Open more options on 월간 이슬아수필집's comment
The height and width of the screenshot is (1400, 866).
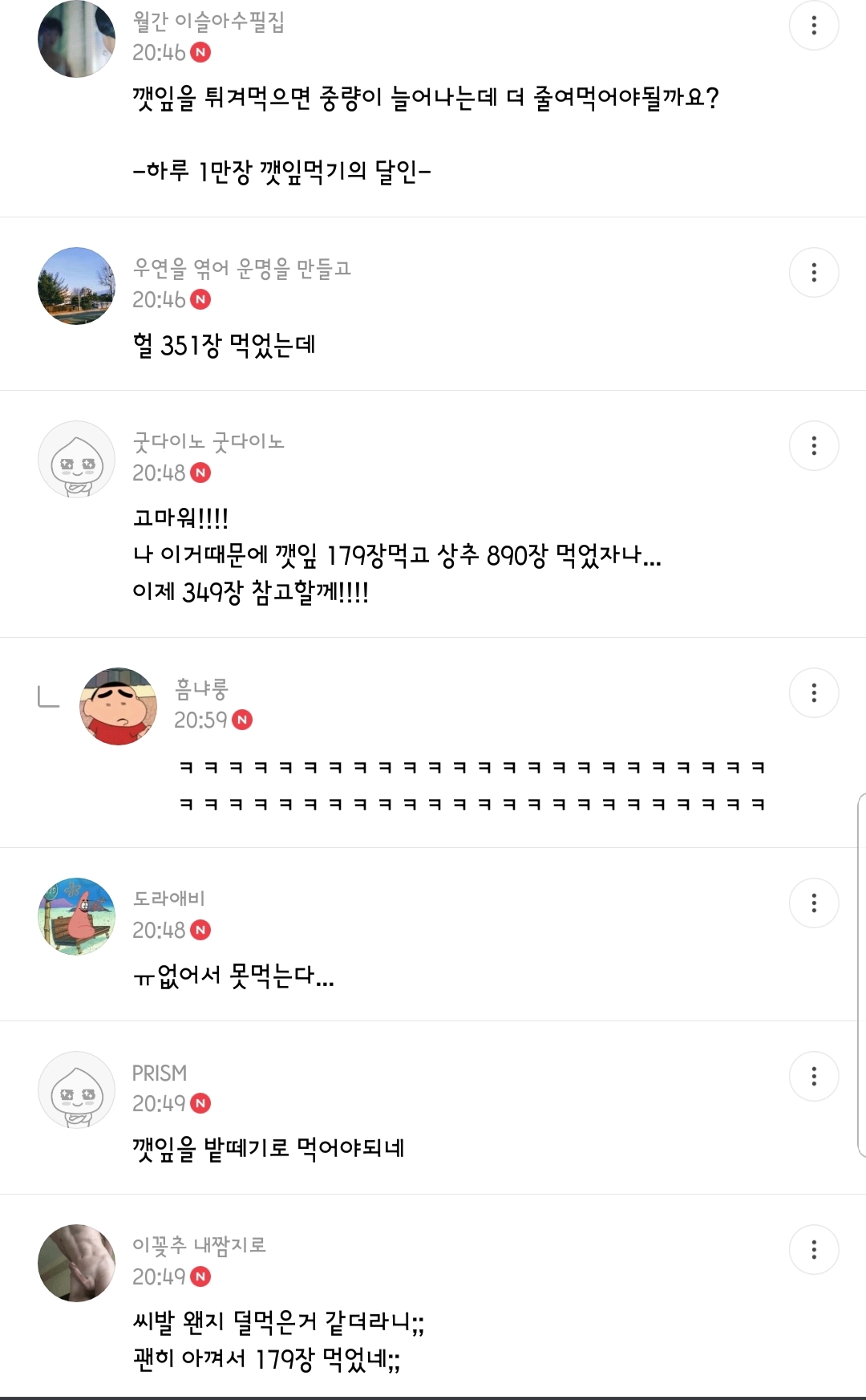814,25
